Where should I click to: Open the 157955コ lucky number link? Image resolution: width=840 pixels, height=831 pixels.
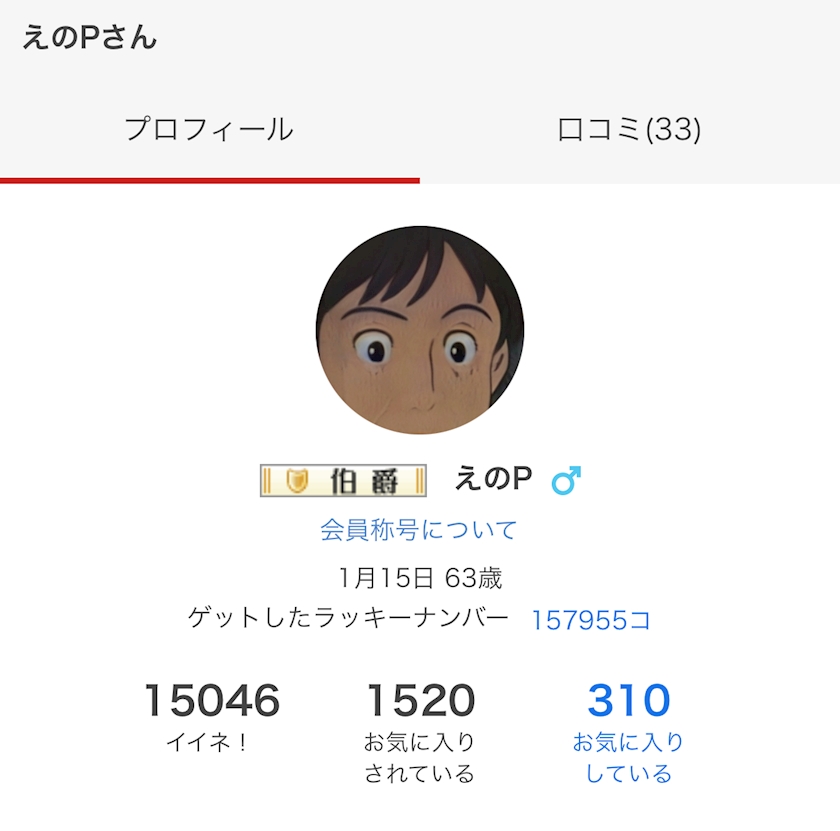[x=591, y=620]
